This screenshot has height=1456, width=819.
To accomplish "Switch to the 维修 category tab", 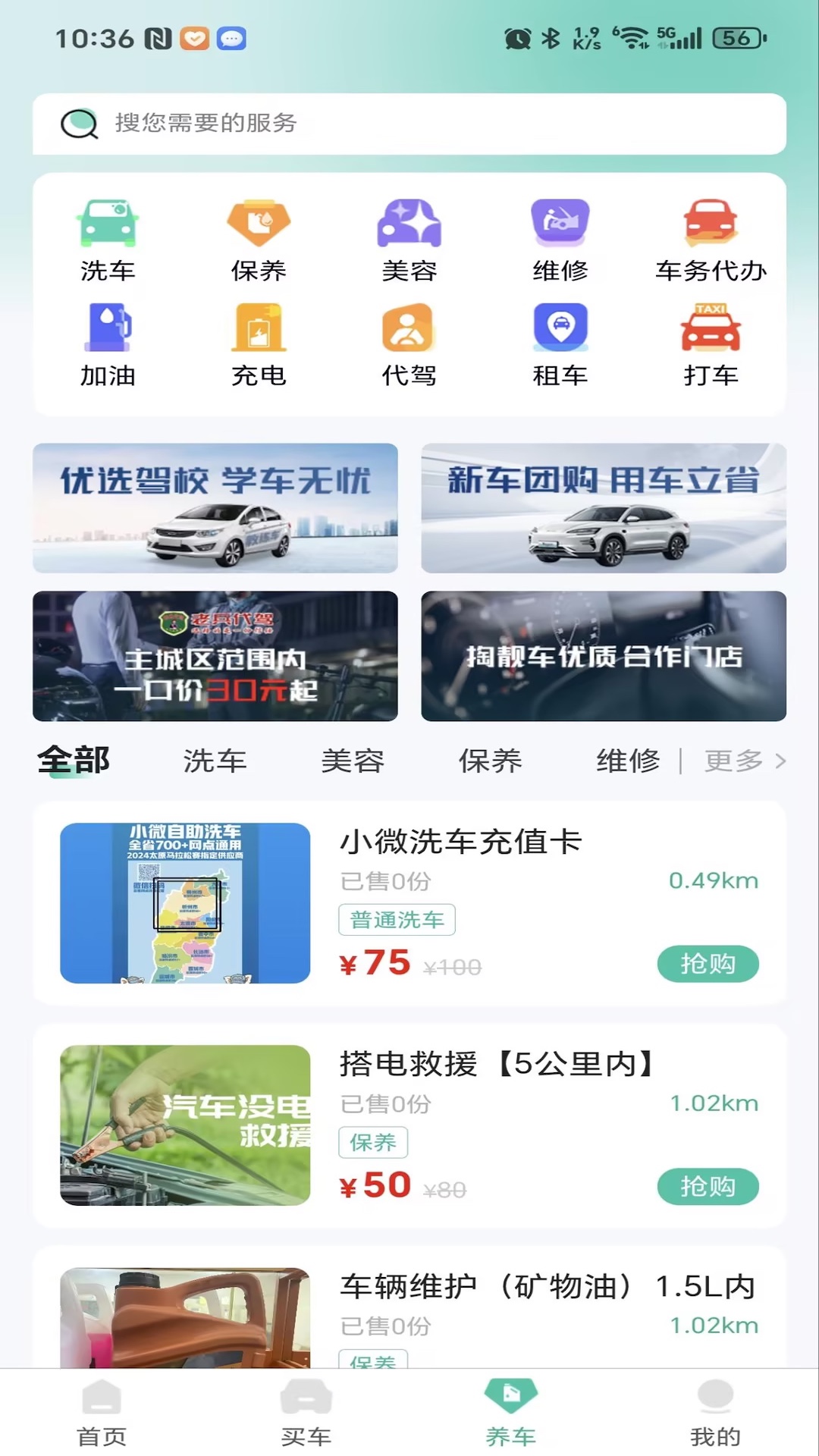I will tap(628, 761).
